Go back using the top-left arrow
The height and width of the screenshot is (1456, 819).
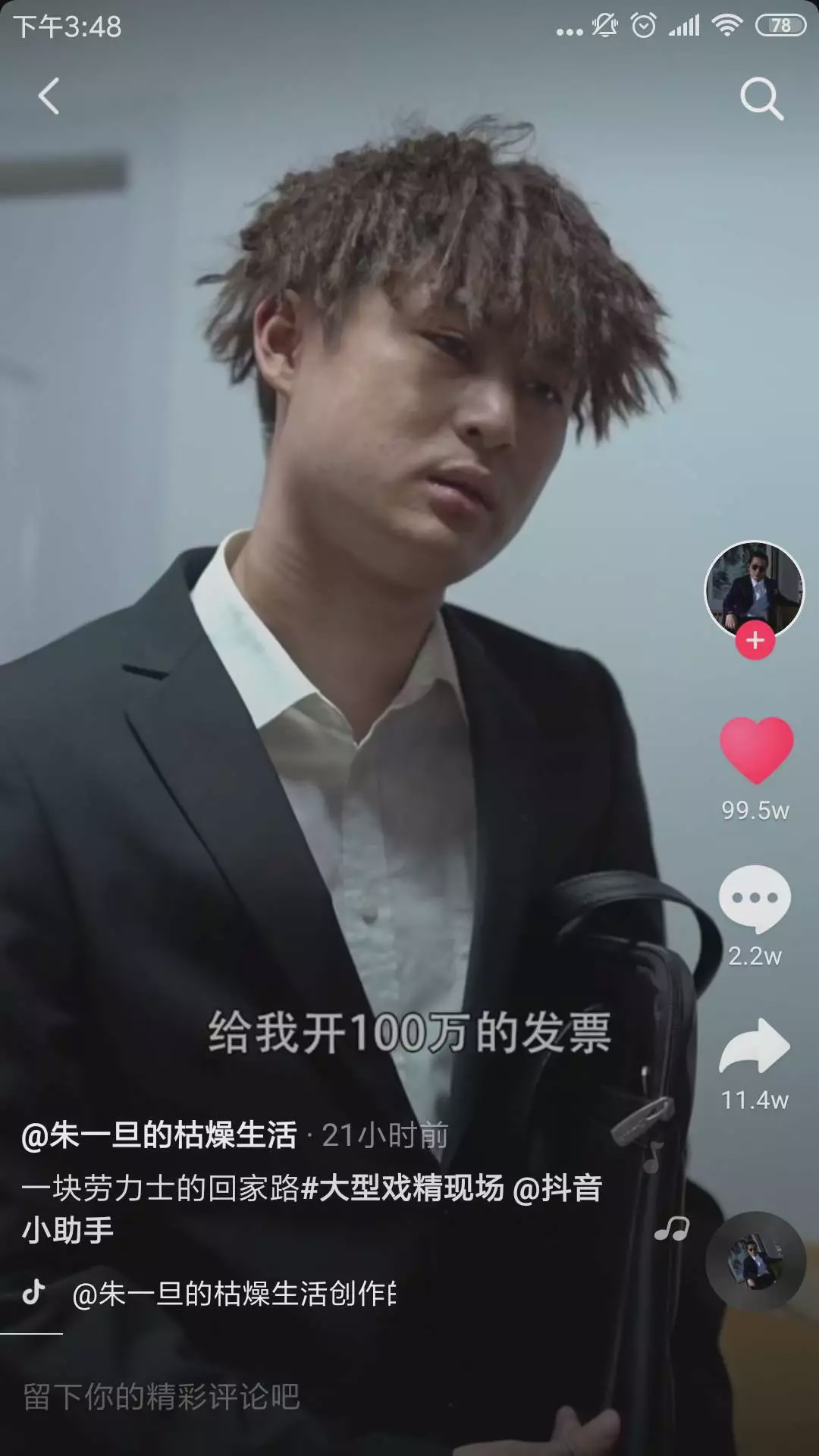pyautogui.click(x=49, y=96)
